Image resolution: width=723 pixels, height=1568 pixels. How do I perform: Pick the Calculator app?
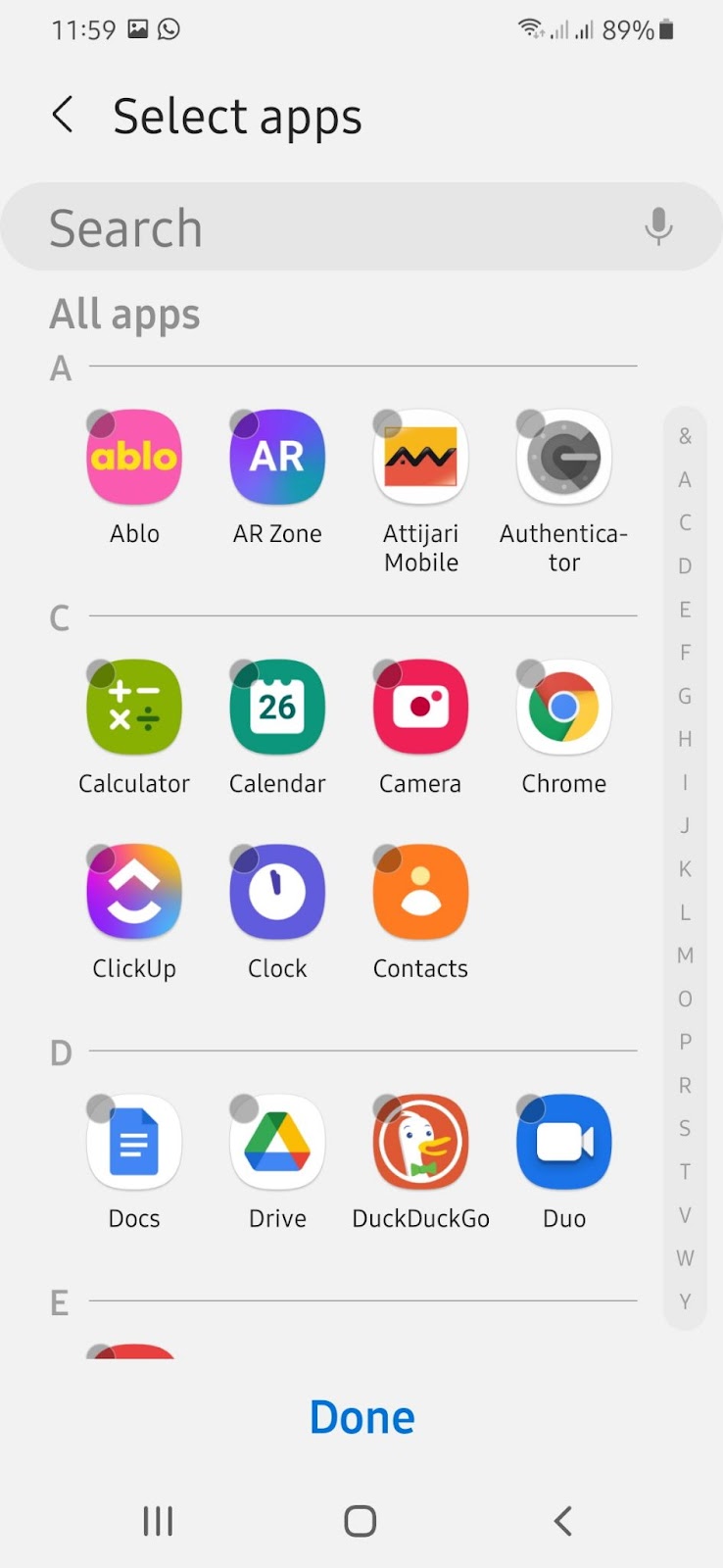[x=134, y=708]
